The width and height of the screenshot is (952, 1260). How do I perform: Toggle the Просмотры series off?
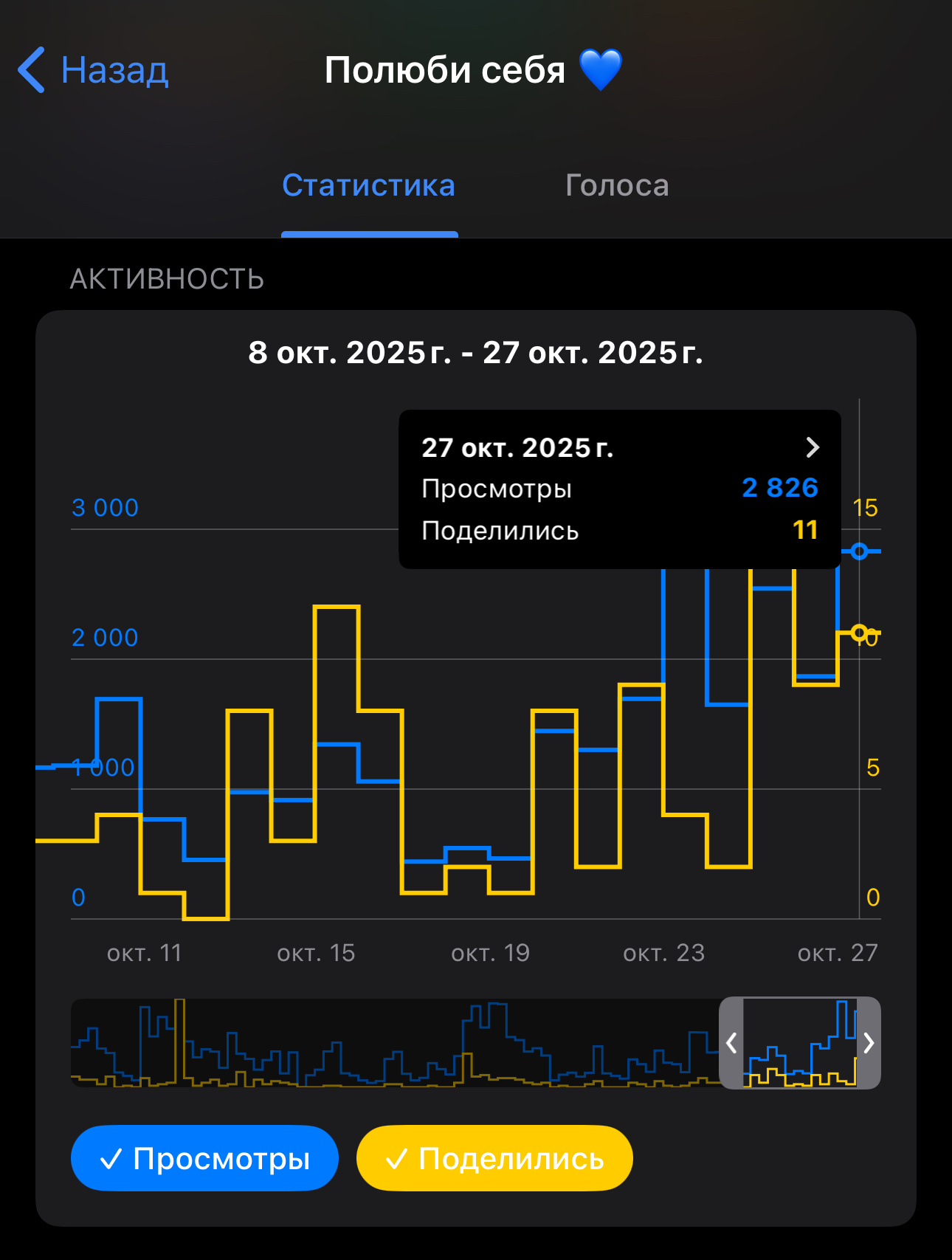[204, 1158]
